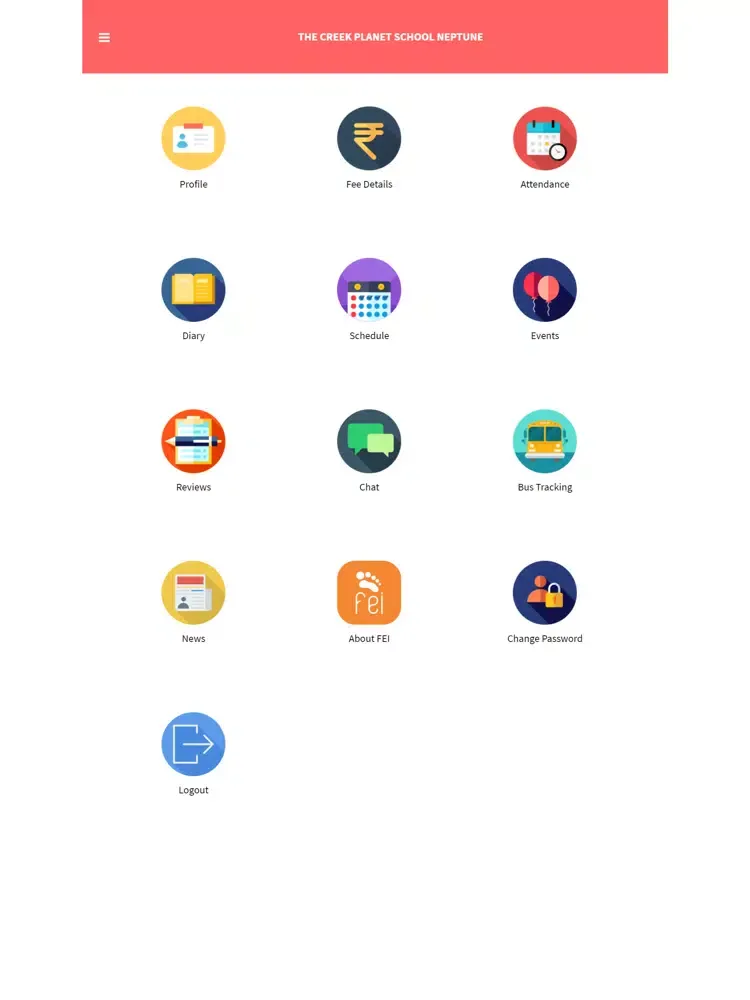
Task: Change your account password
Action: (x=545, y=592)
